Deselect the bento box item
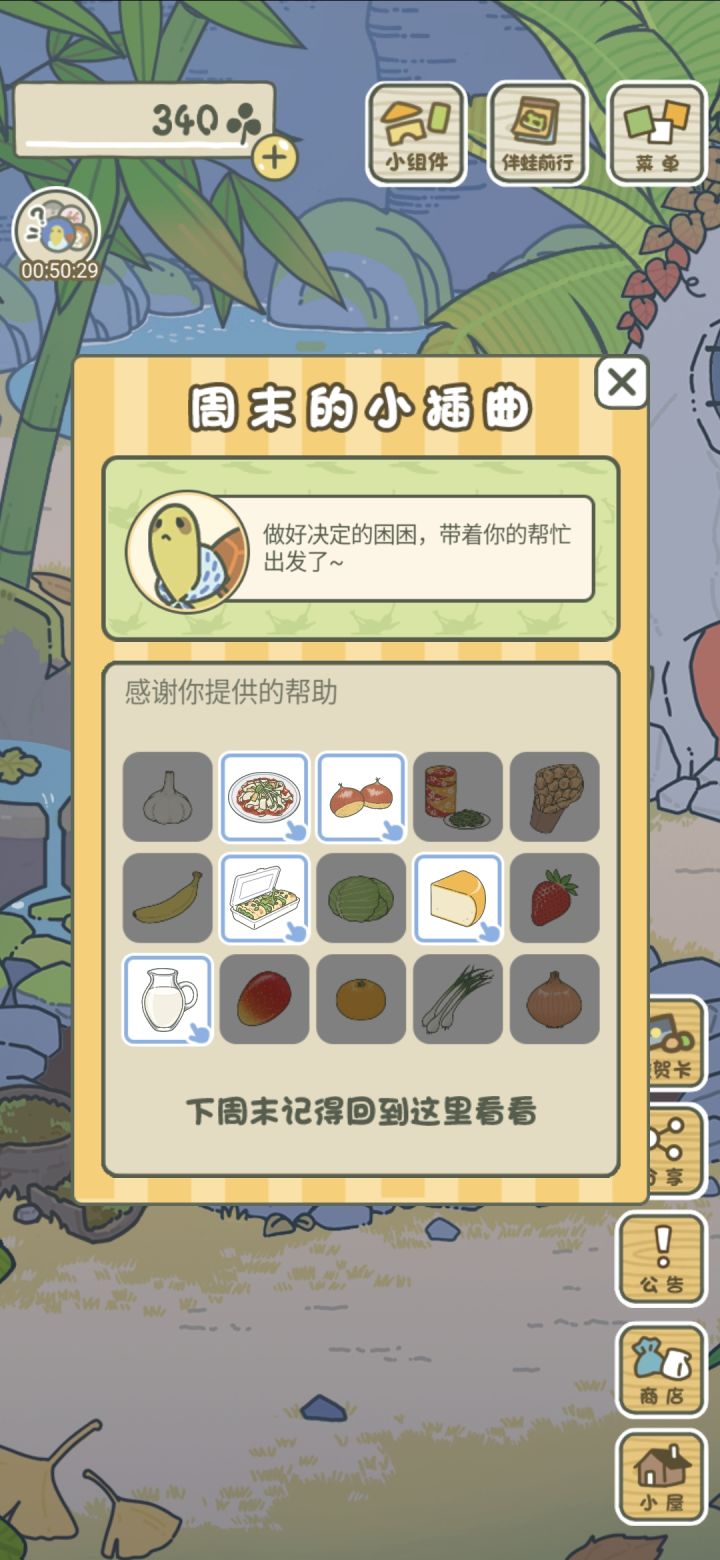 [x=264, y=899]
